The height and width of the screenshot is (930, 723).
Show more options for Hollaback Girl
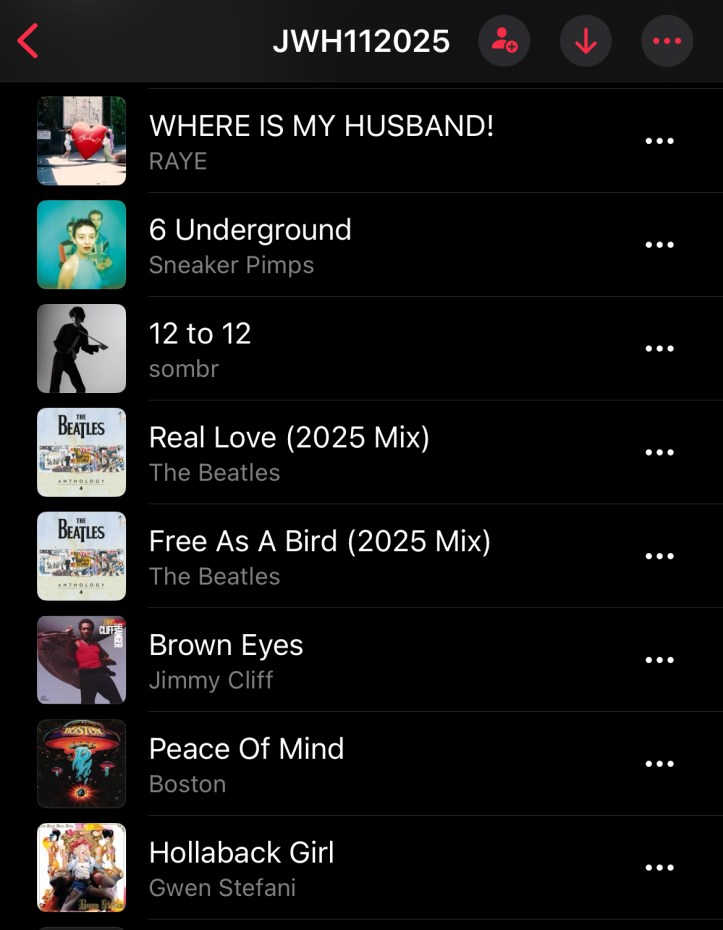click(x=659, y=868)
